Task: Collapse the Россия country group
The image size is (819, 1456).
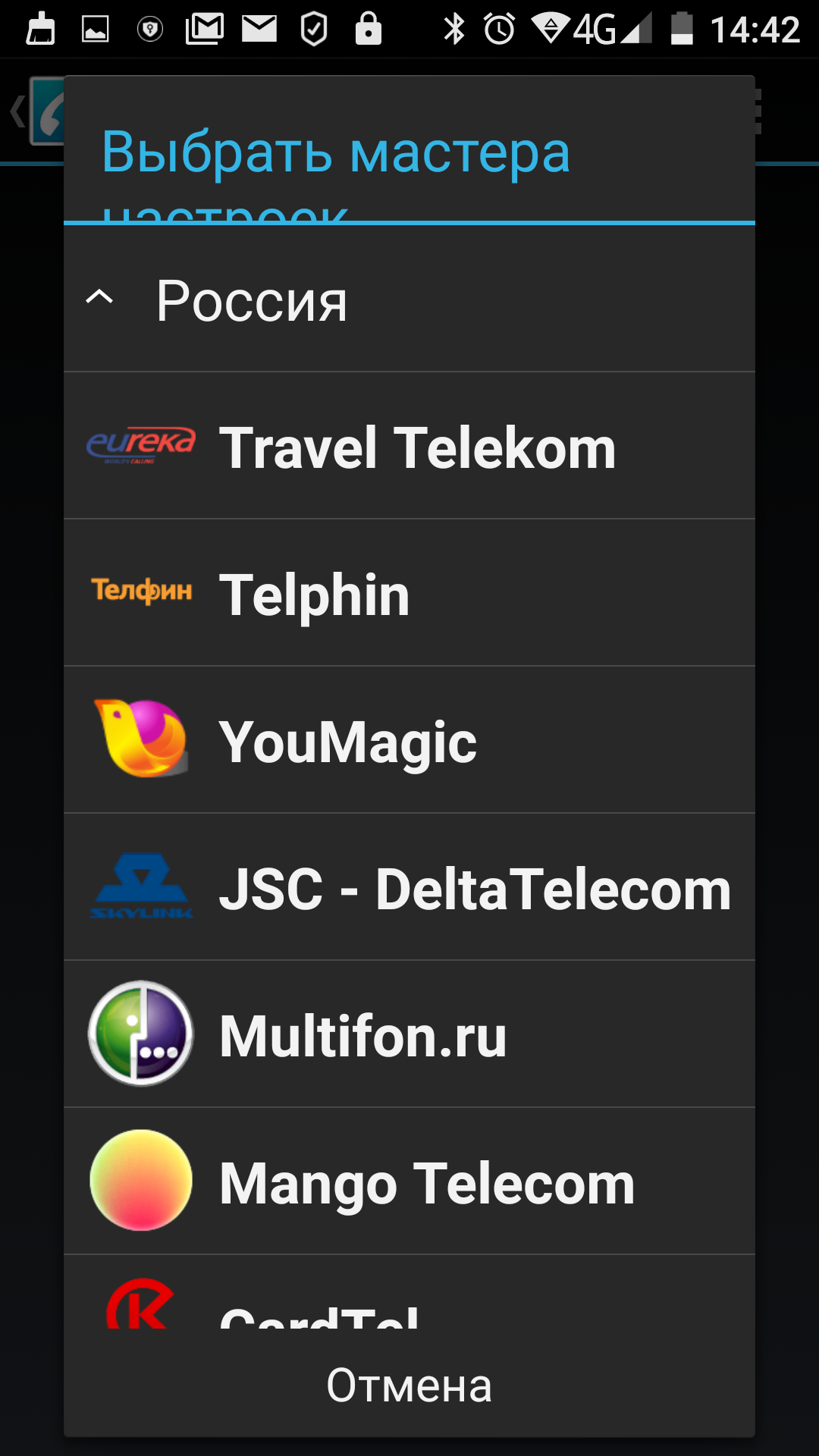Action: [409, 300]
